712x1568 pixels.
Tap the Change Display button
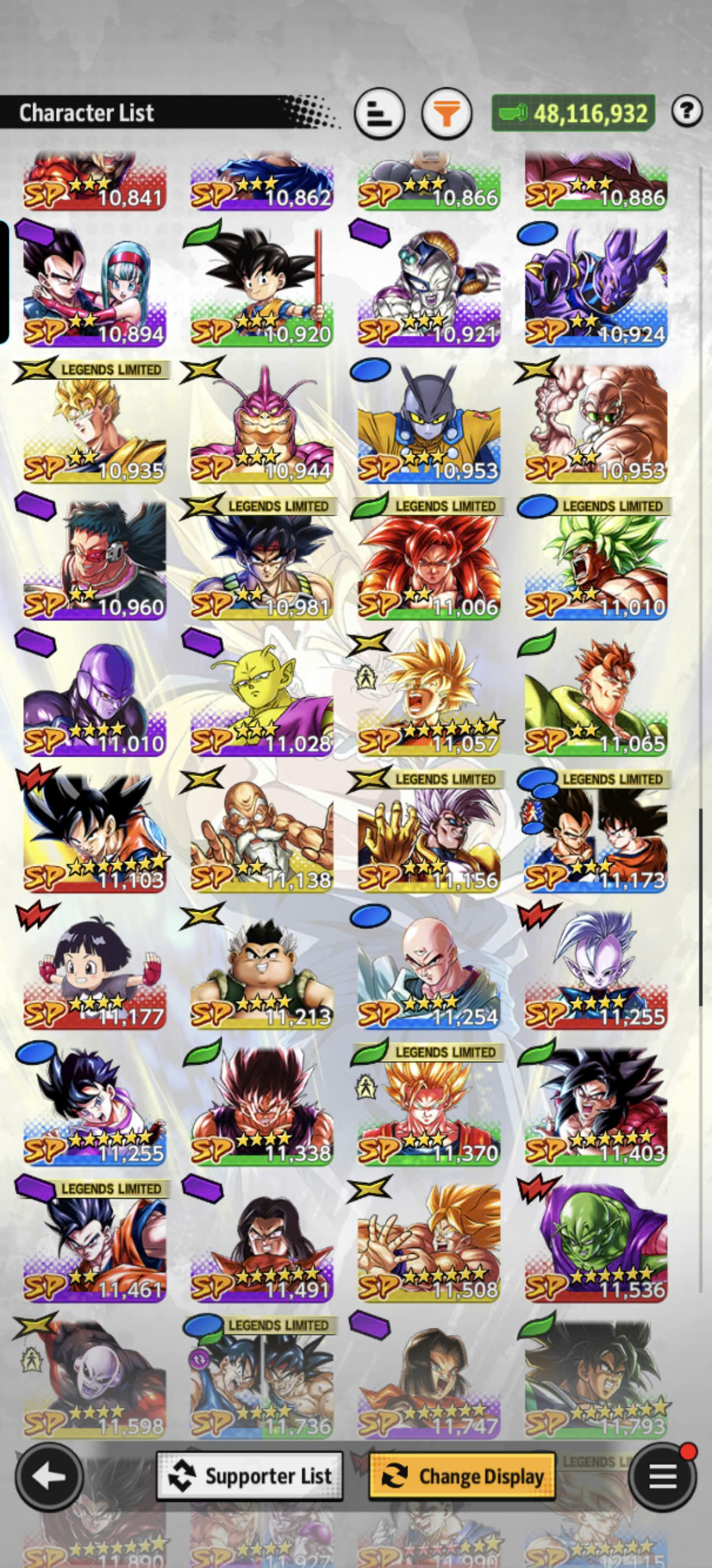coord(462,1476)
